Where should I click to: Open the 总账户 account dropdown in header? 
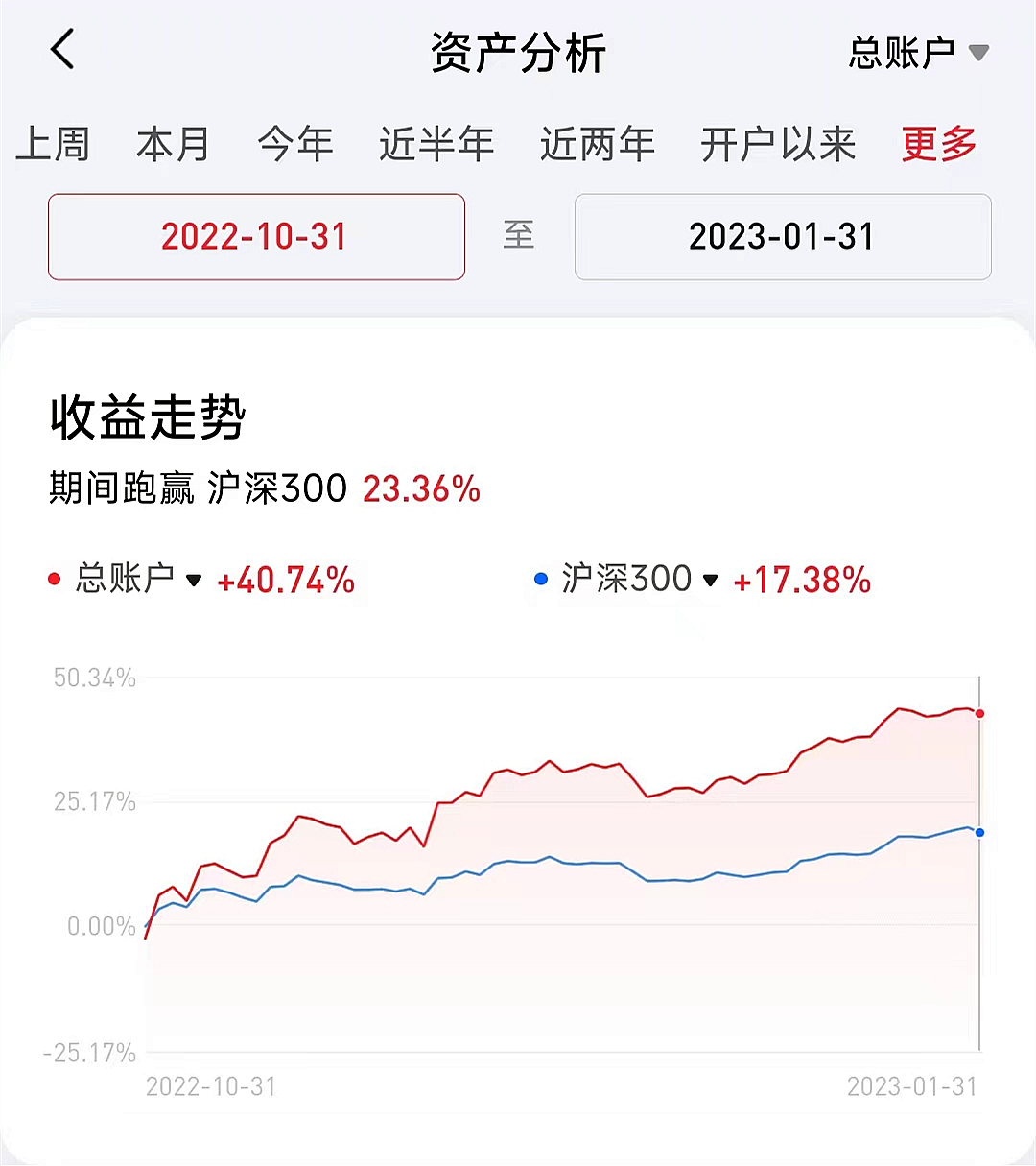coord(918,52)
